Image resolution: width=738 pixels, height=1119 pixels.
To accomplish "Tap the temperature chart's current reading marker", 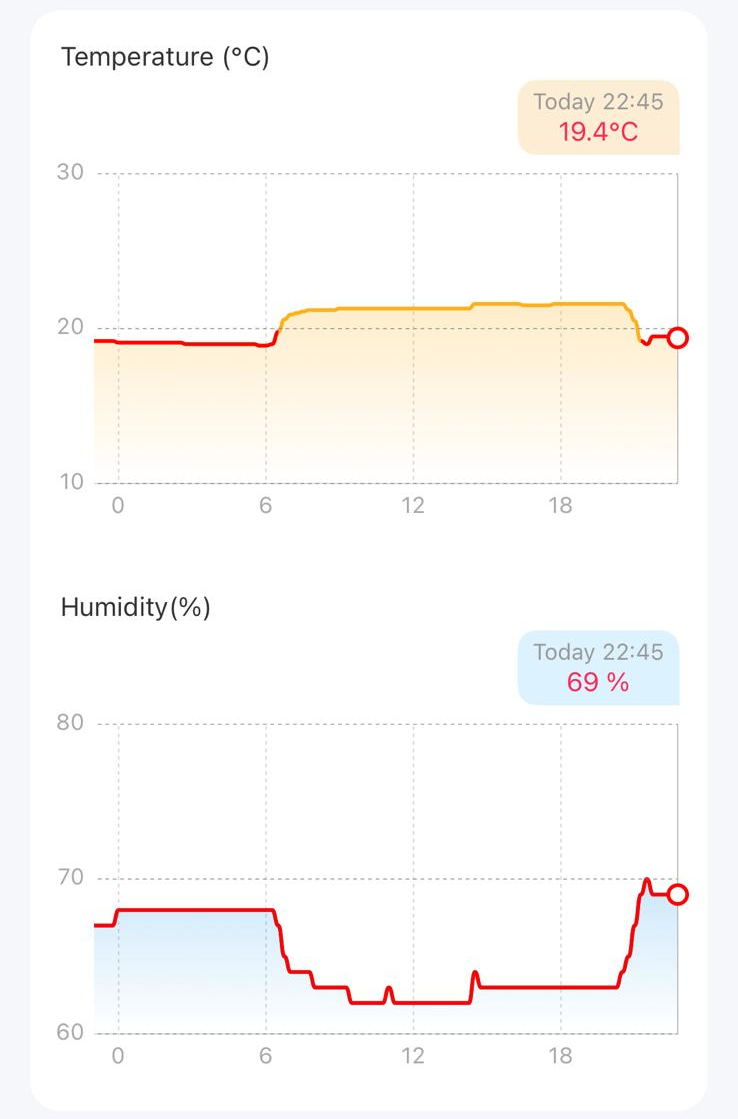I will [x=678, y=338].
